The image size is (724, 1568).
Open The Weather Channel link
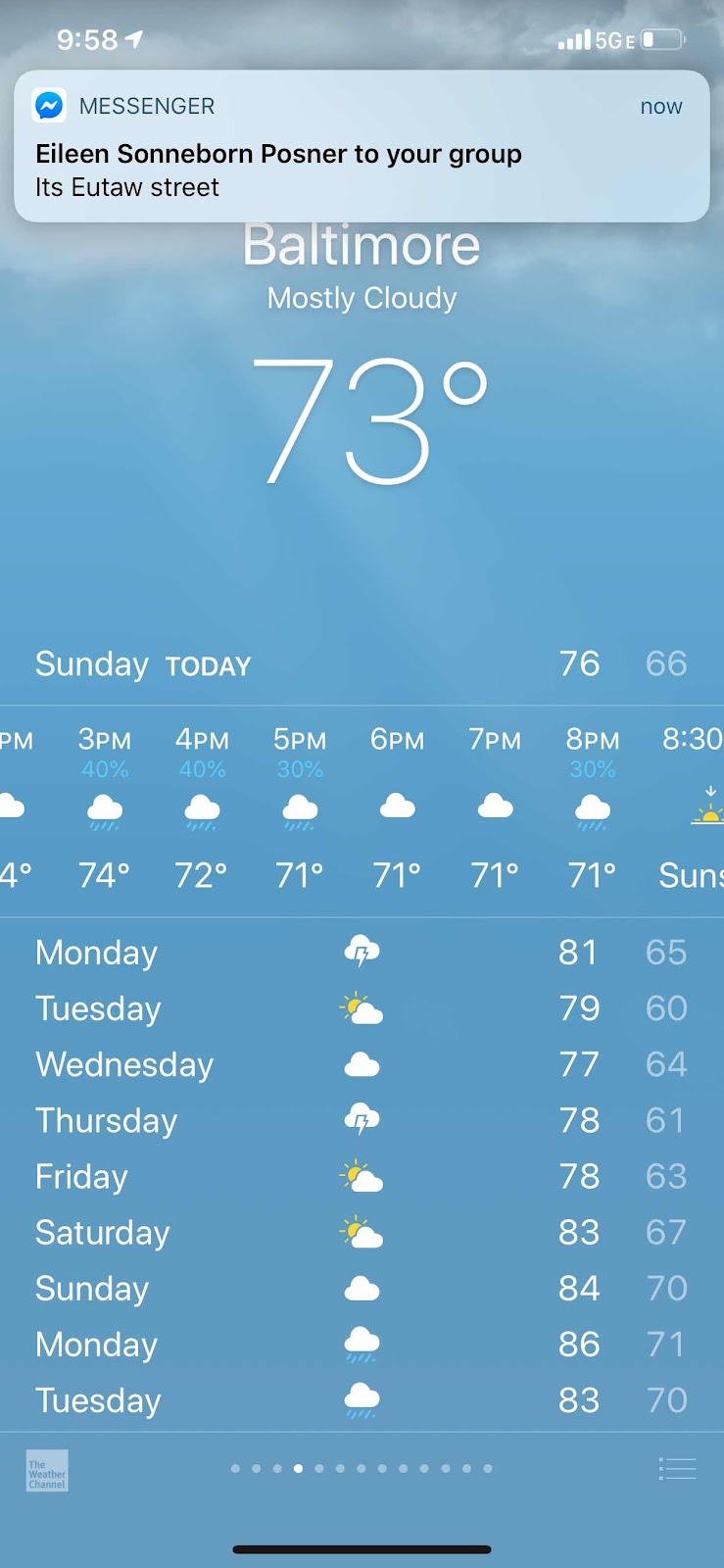tap(47, 1471)
